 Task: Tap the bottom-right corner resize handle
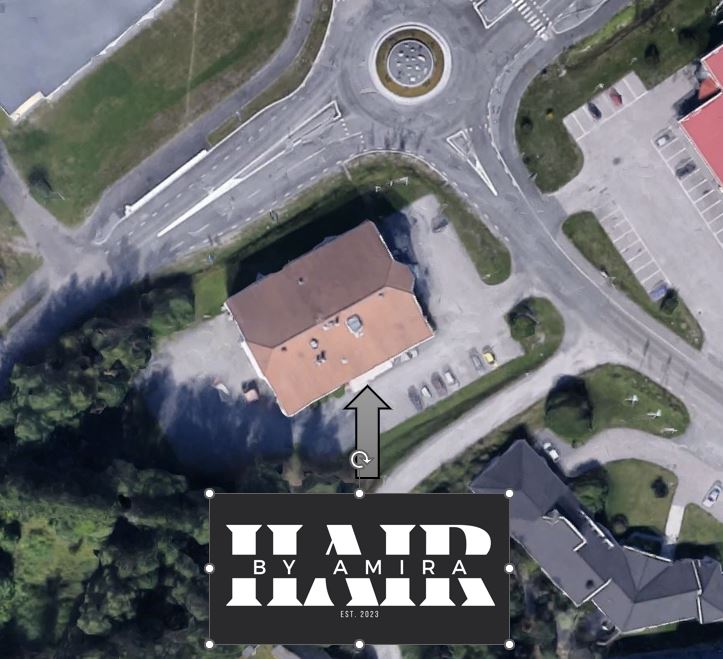point(509,644)
